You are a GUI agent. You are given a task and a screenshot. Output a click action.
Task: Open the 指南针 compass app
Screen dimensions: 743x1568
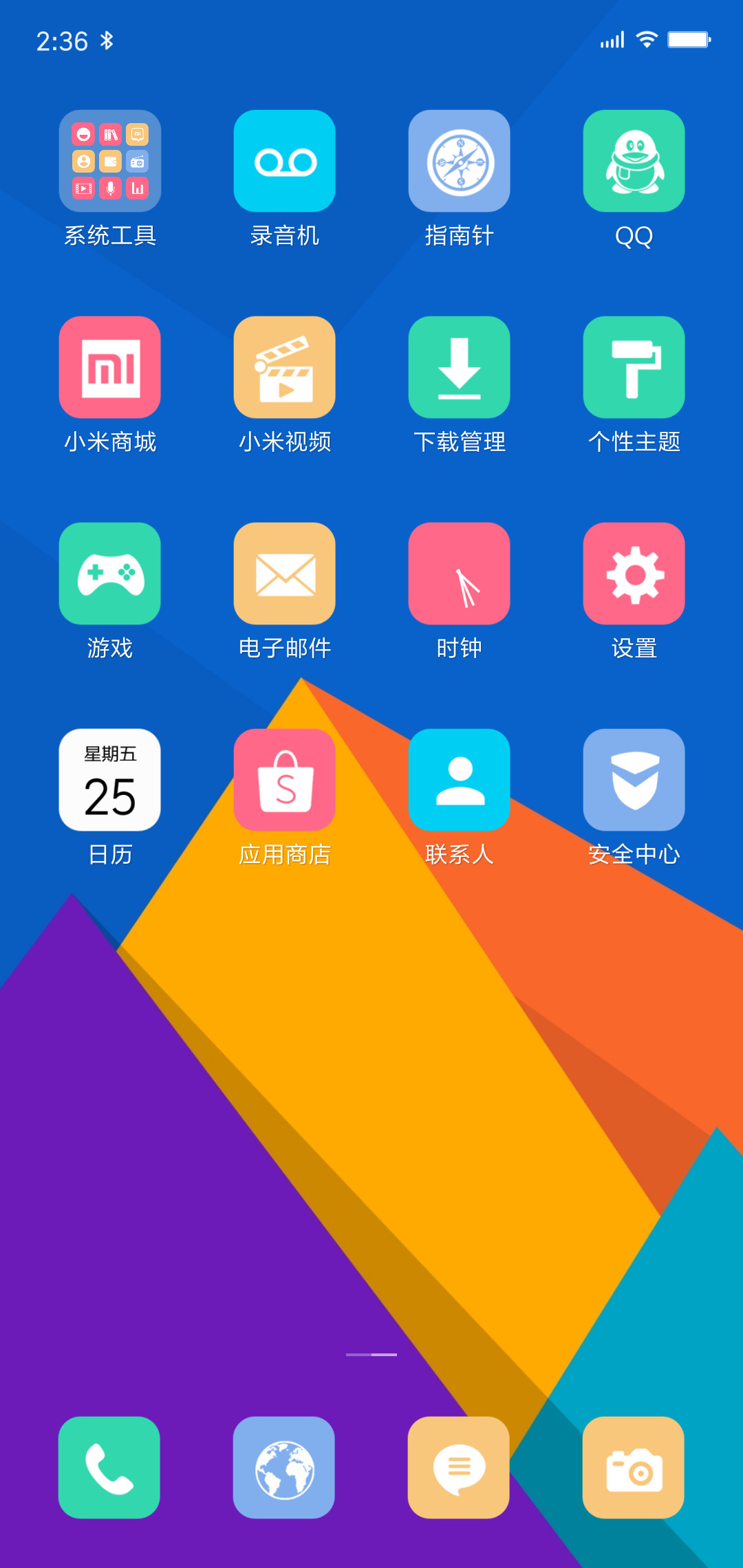pos(460,161)
